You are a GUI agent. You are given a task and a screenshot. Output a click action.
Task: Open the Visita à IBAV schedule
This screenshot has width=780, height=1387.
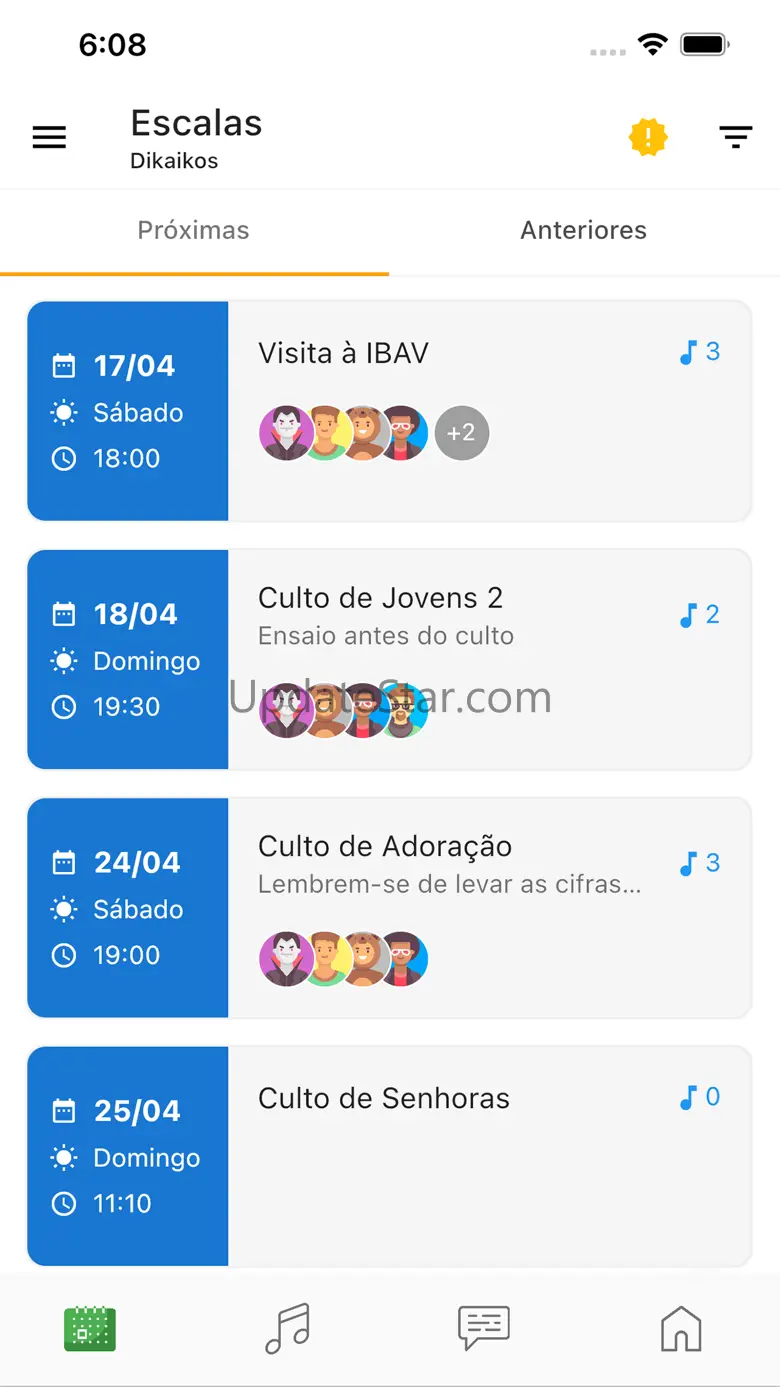[389, 411]
